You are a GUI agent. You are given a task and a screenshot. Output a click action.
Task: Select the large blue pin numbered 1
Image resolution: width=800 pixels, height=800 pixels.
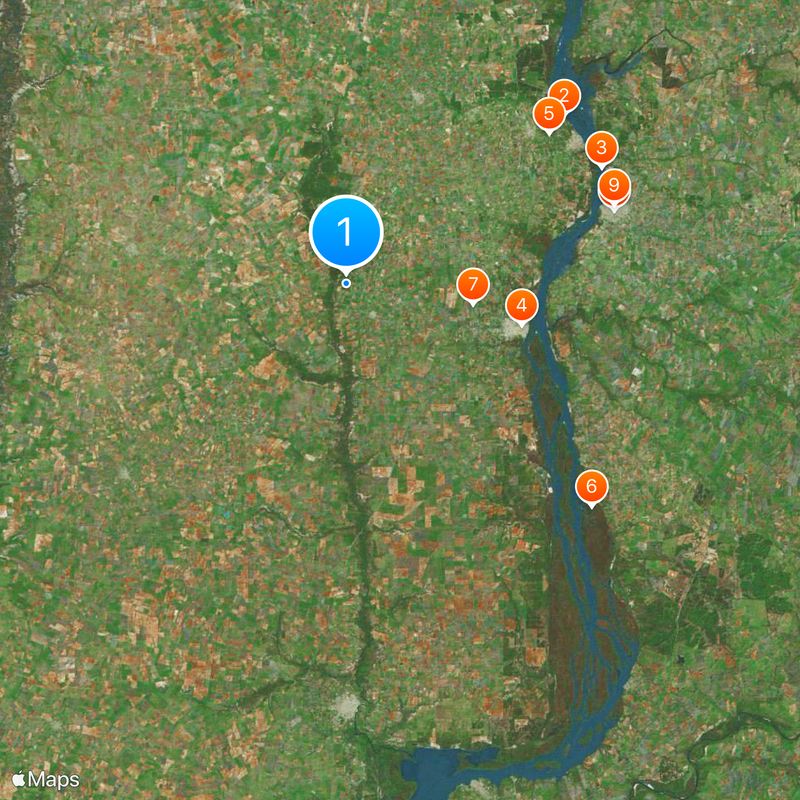pyautogui.click(x=346, y=232)
